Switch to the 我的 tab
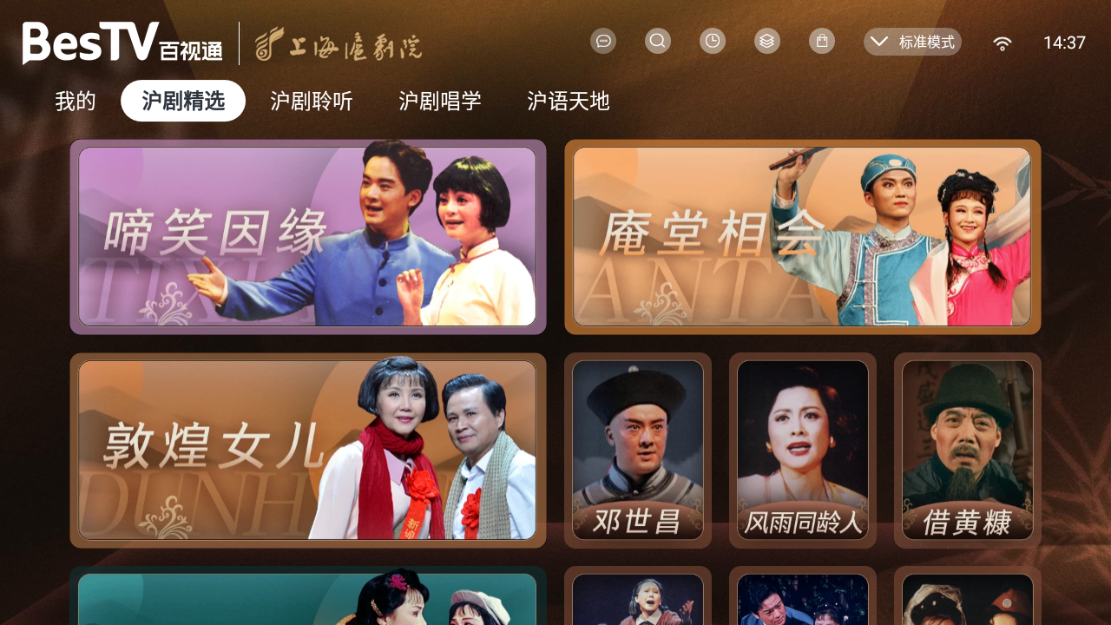The width and height of the screenshot is (1111, 625). click(75, 101)
